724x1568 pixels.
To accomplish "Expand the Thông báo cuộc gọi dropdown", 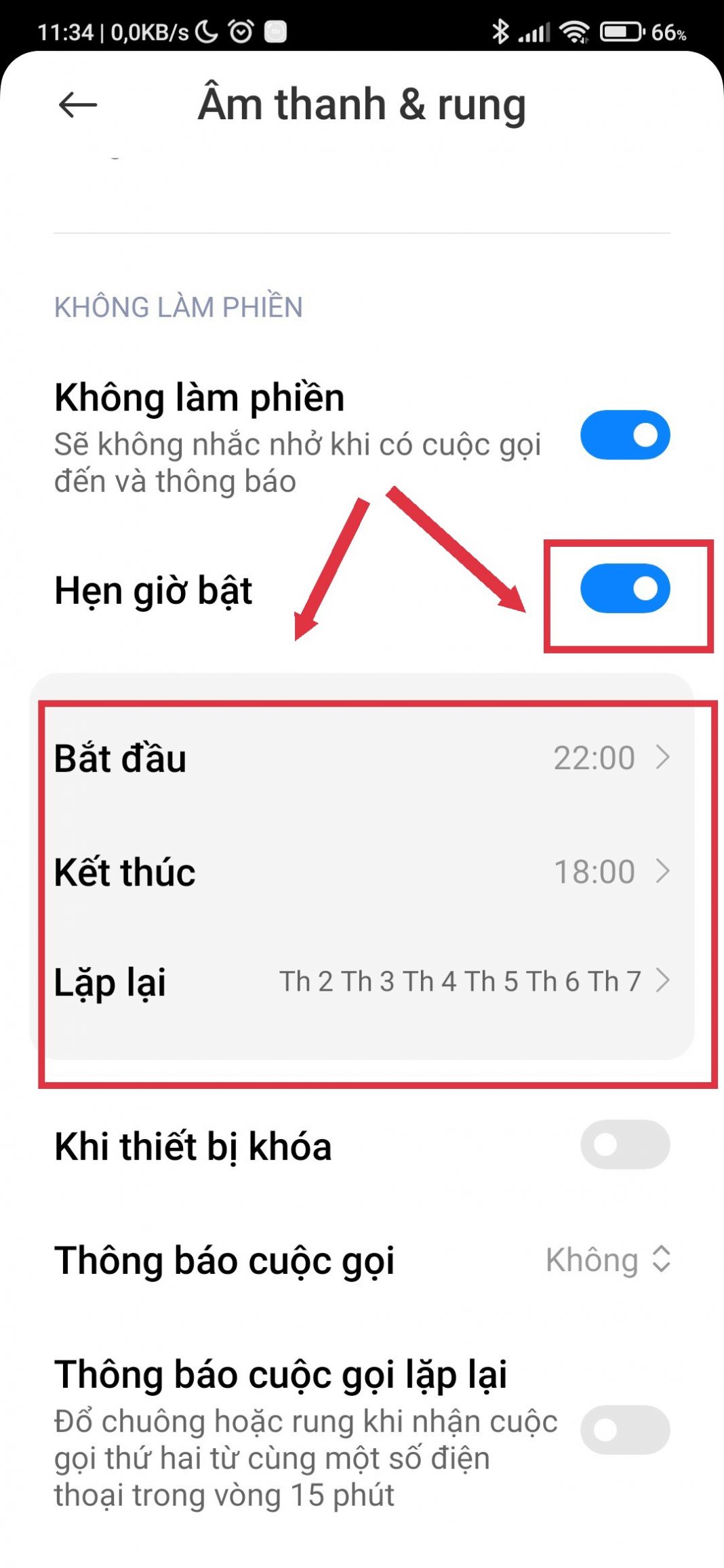I will point(607,1260).
